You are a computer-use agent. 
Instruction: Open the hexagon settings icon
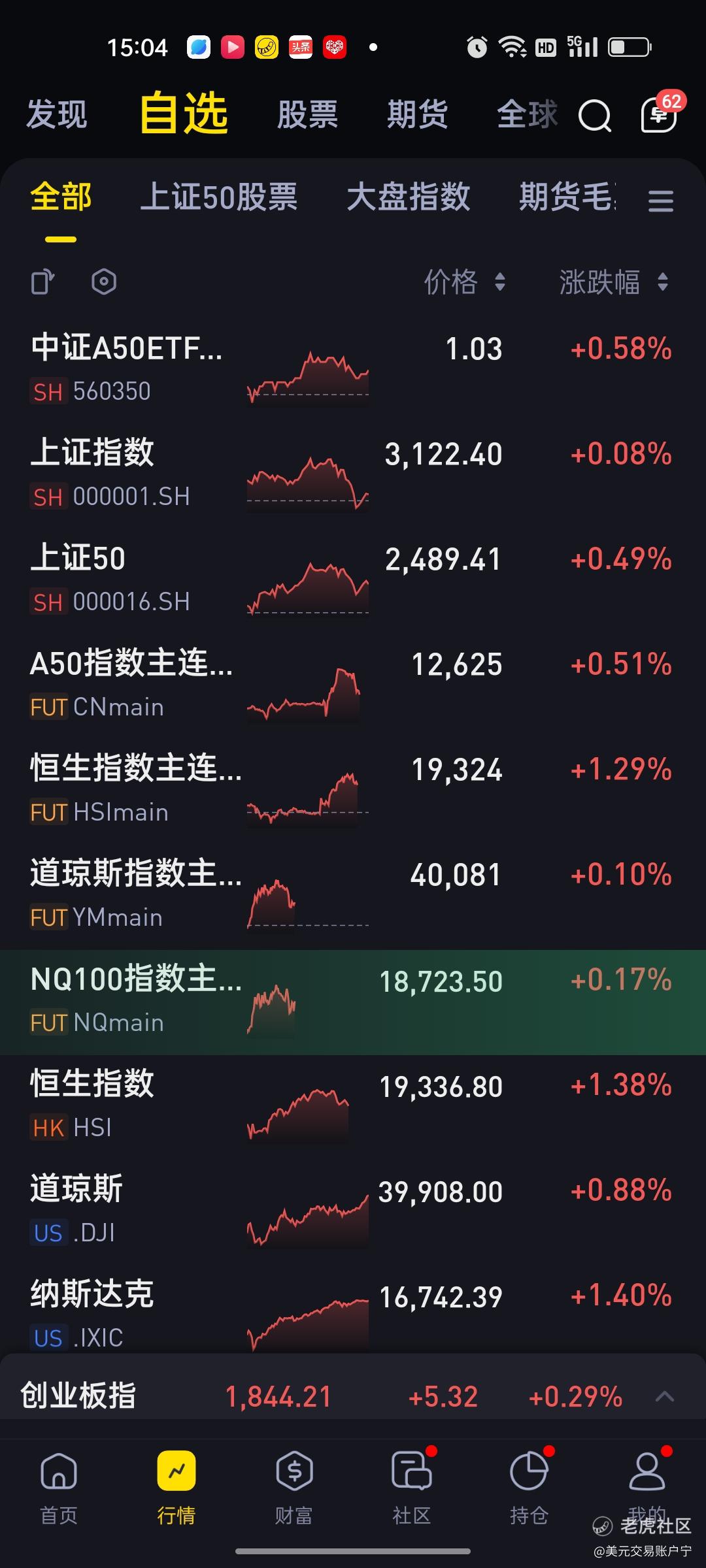104,282
